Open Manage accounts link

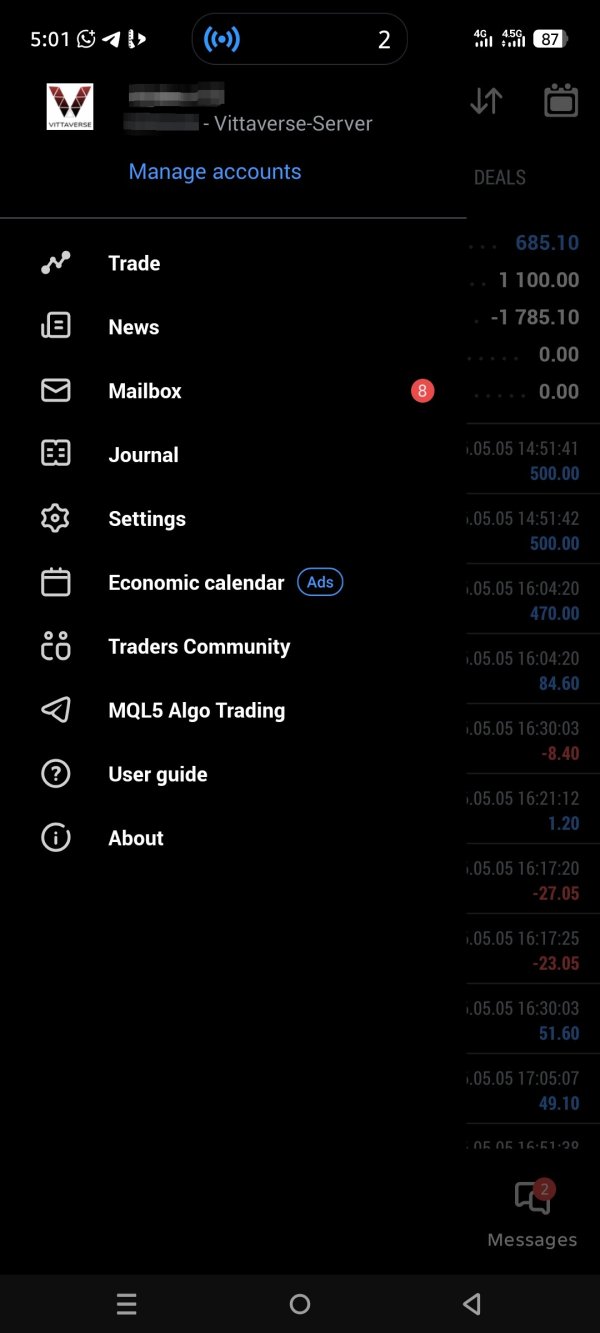(x=215, y=171)
